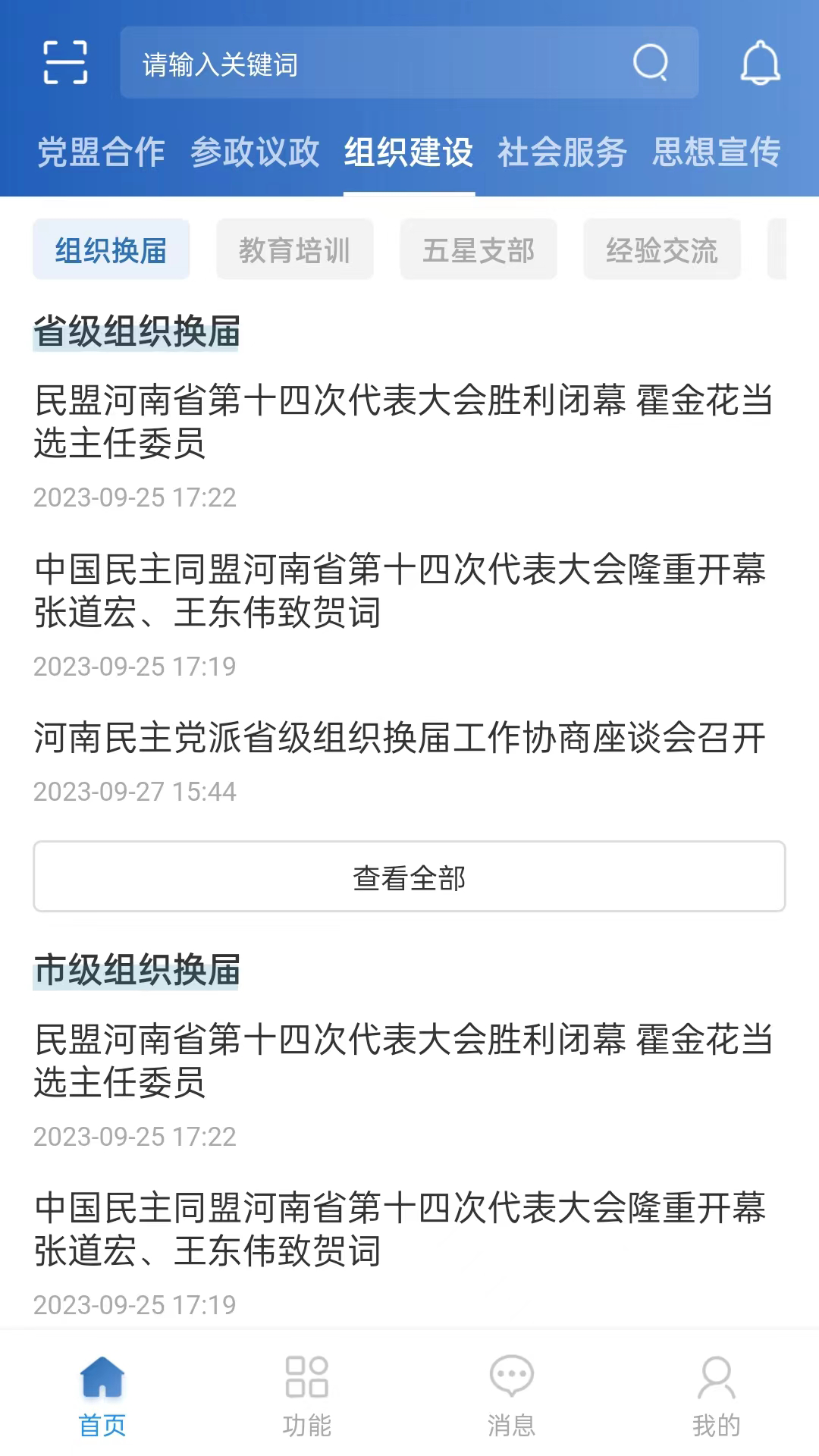Open the 党盟合作 tab
The height and width of the screenshot is (1456, 819).
tap(102, 152)
